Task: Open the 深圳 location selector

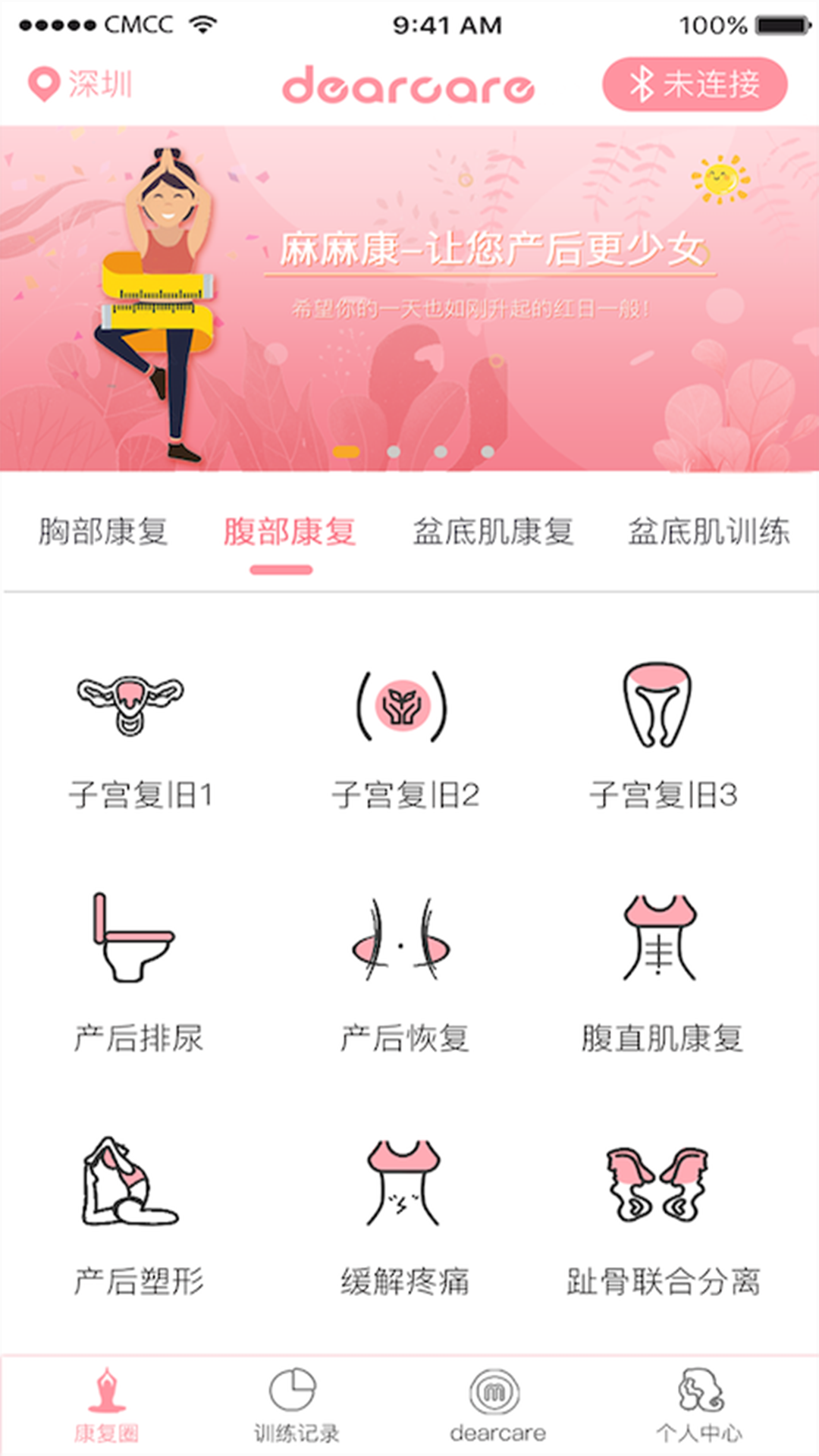Action: [x=80, y=84]
